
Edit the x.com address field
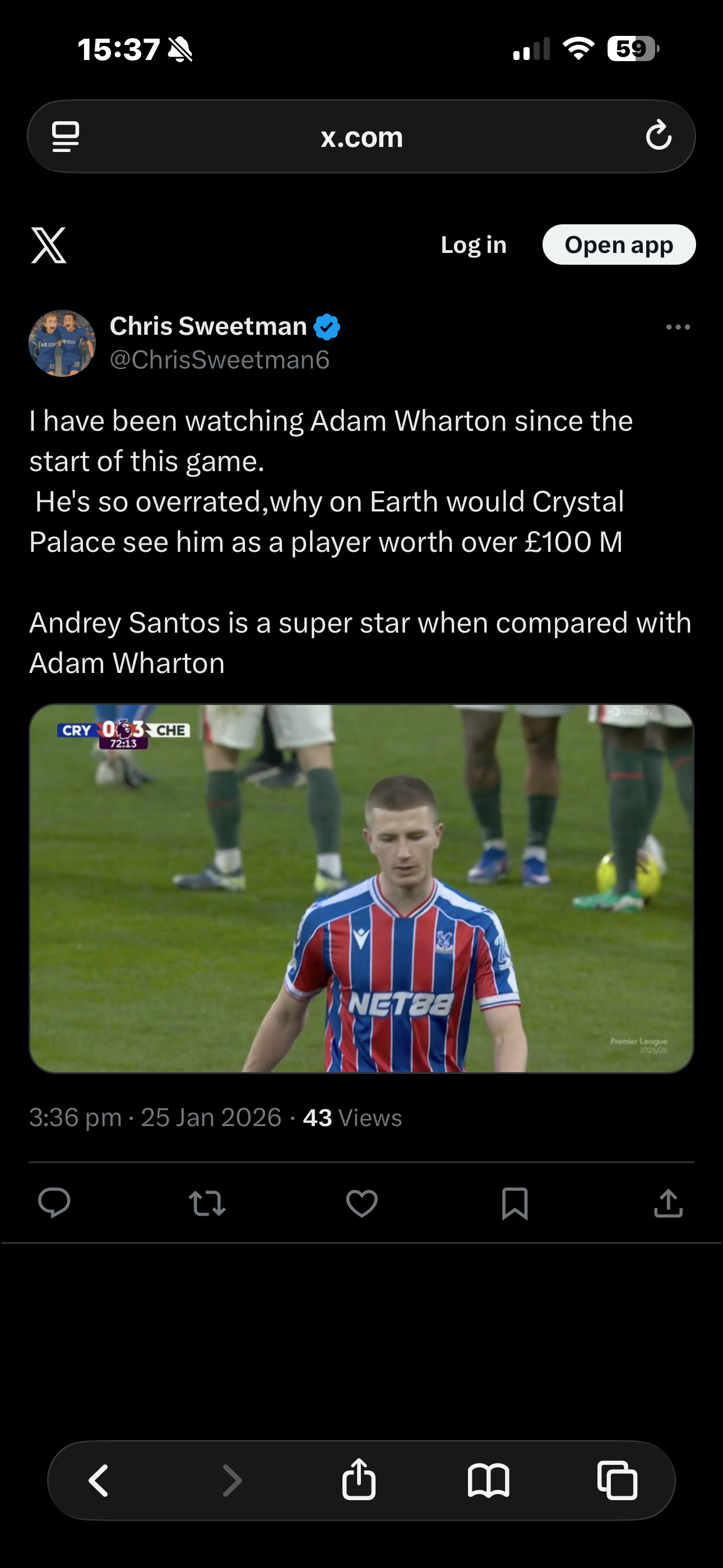point(361,137)
